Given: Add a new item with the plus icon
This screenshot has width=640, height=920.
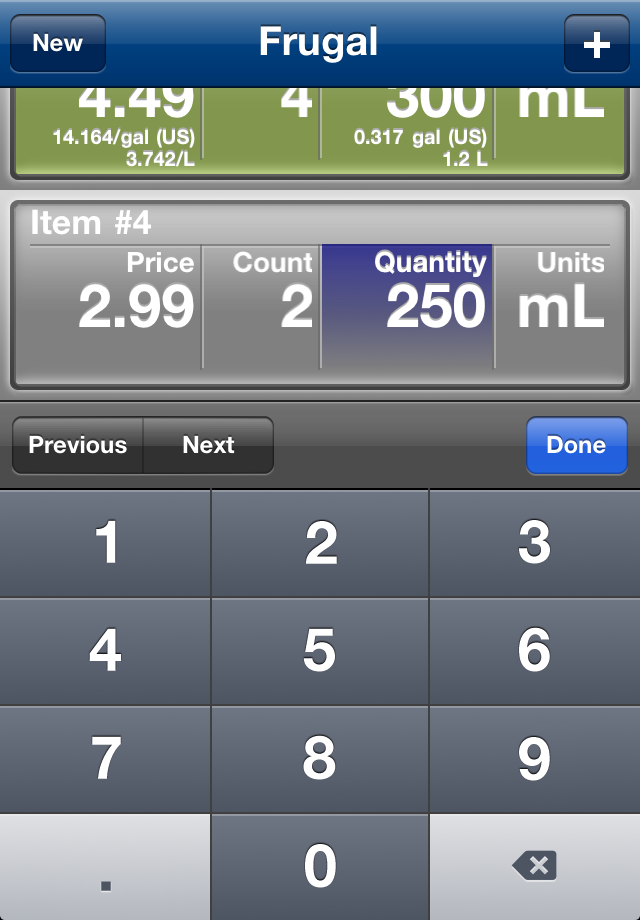Looking at the screenshot, I should click(x=596, y=44).
